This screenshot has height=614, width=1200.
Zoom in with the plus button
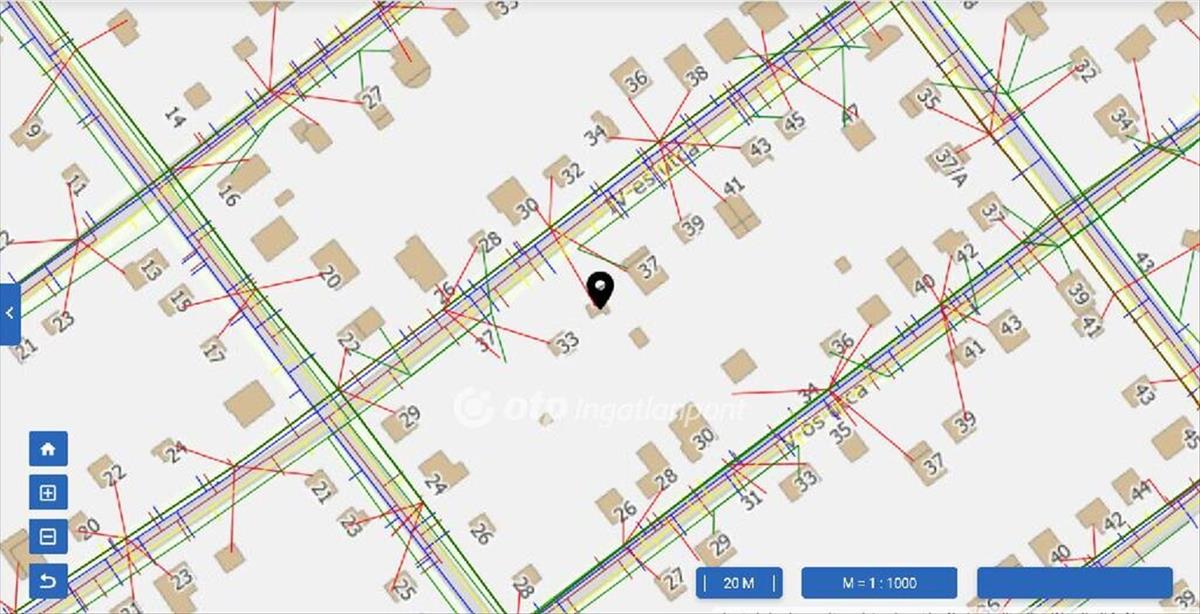coord(48,493)
